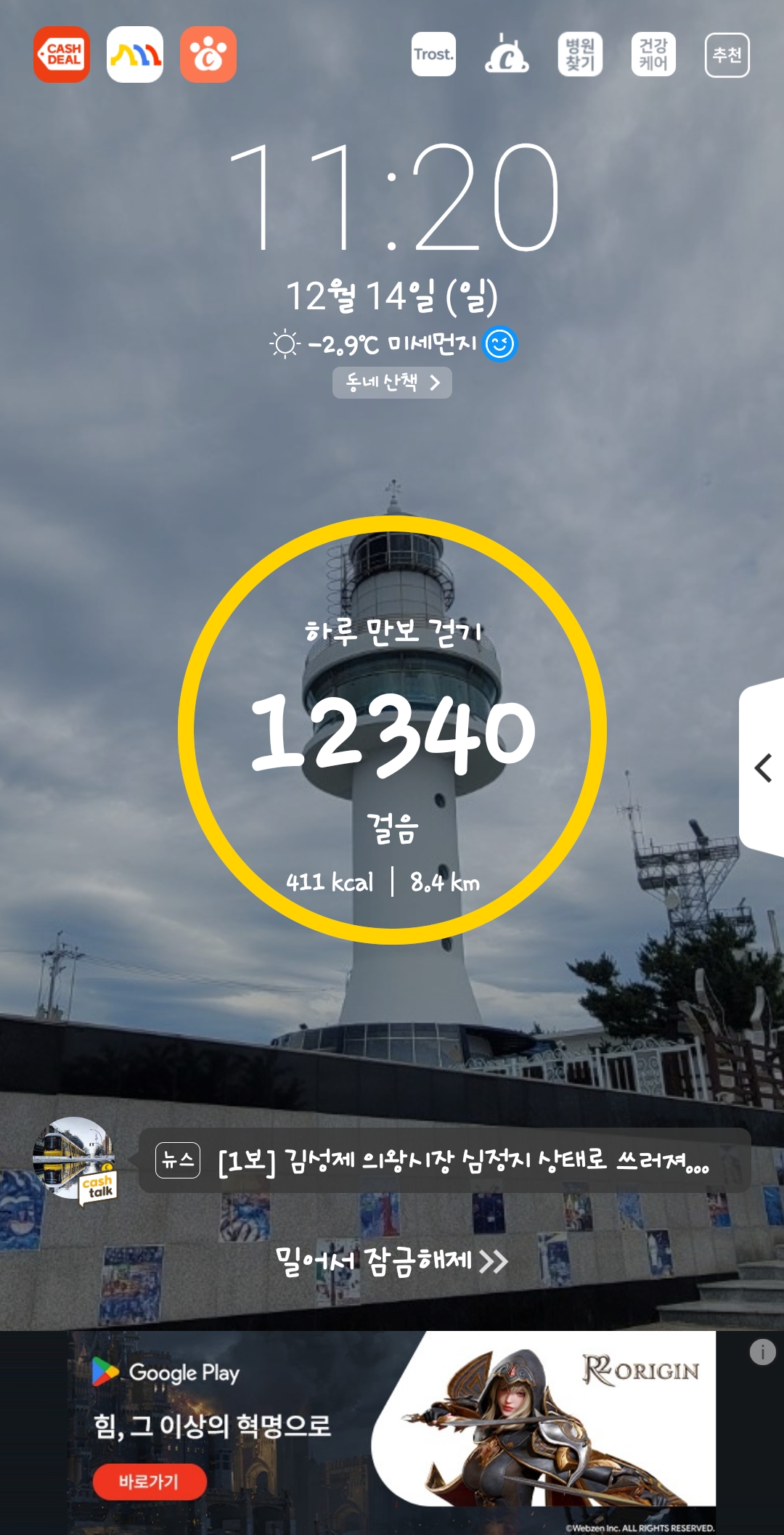Tap 바로가기 on the R2 Origin ad

150,1481
